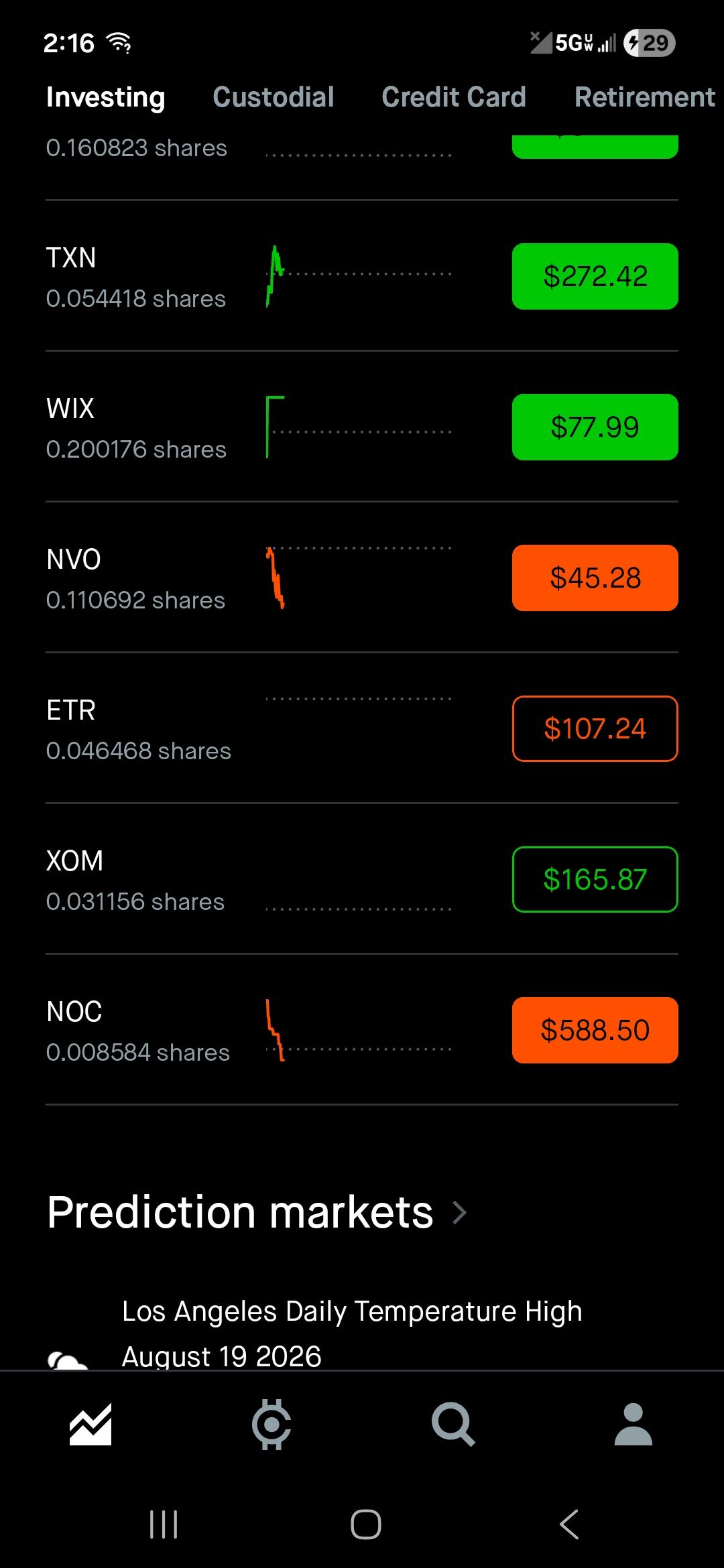Viewport: 724px width, 1568px height.
Task: Open the XOM stock row
Action: (x=362, y=879)
